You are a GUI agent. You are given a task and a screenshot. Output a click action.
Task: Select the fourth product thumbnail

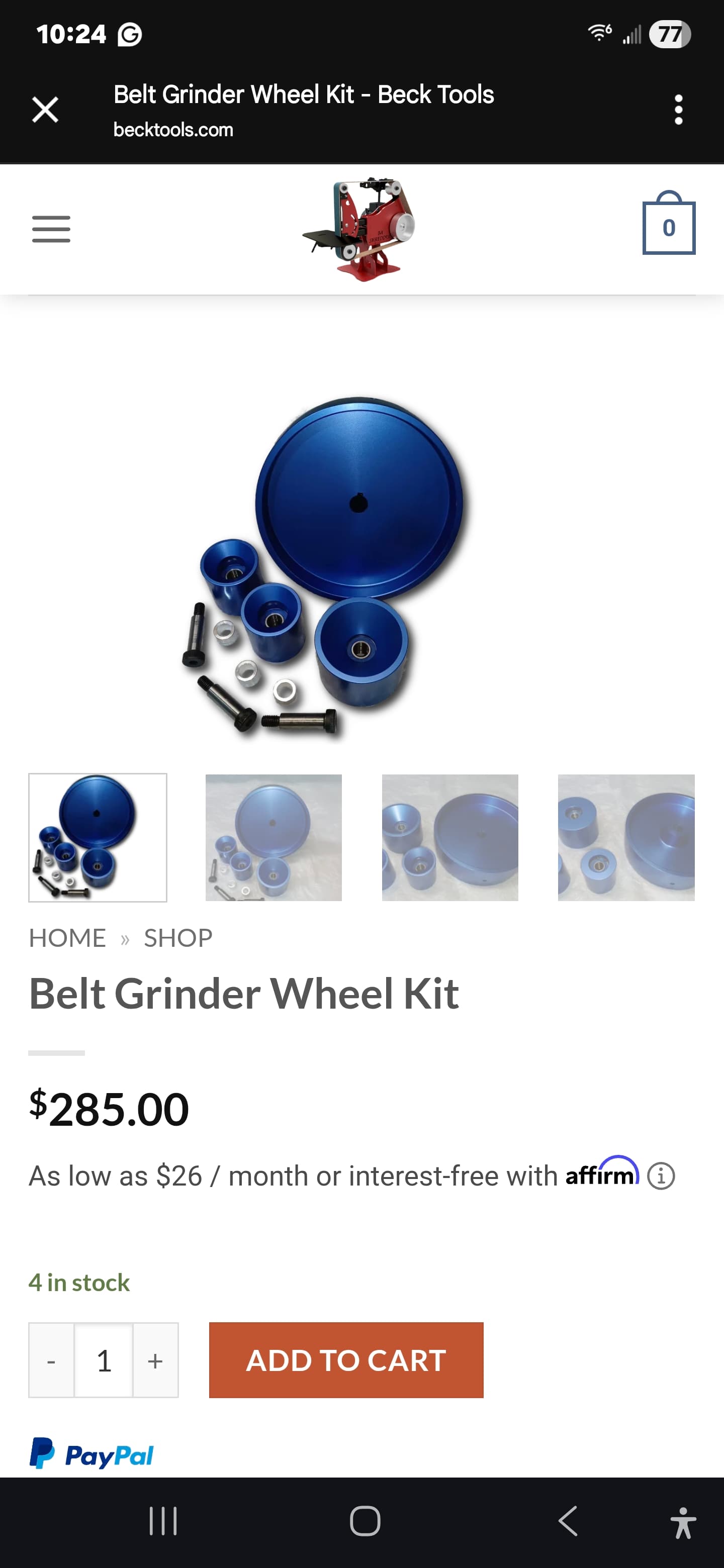click(626, 838)
